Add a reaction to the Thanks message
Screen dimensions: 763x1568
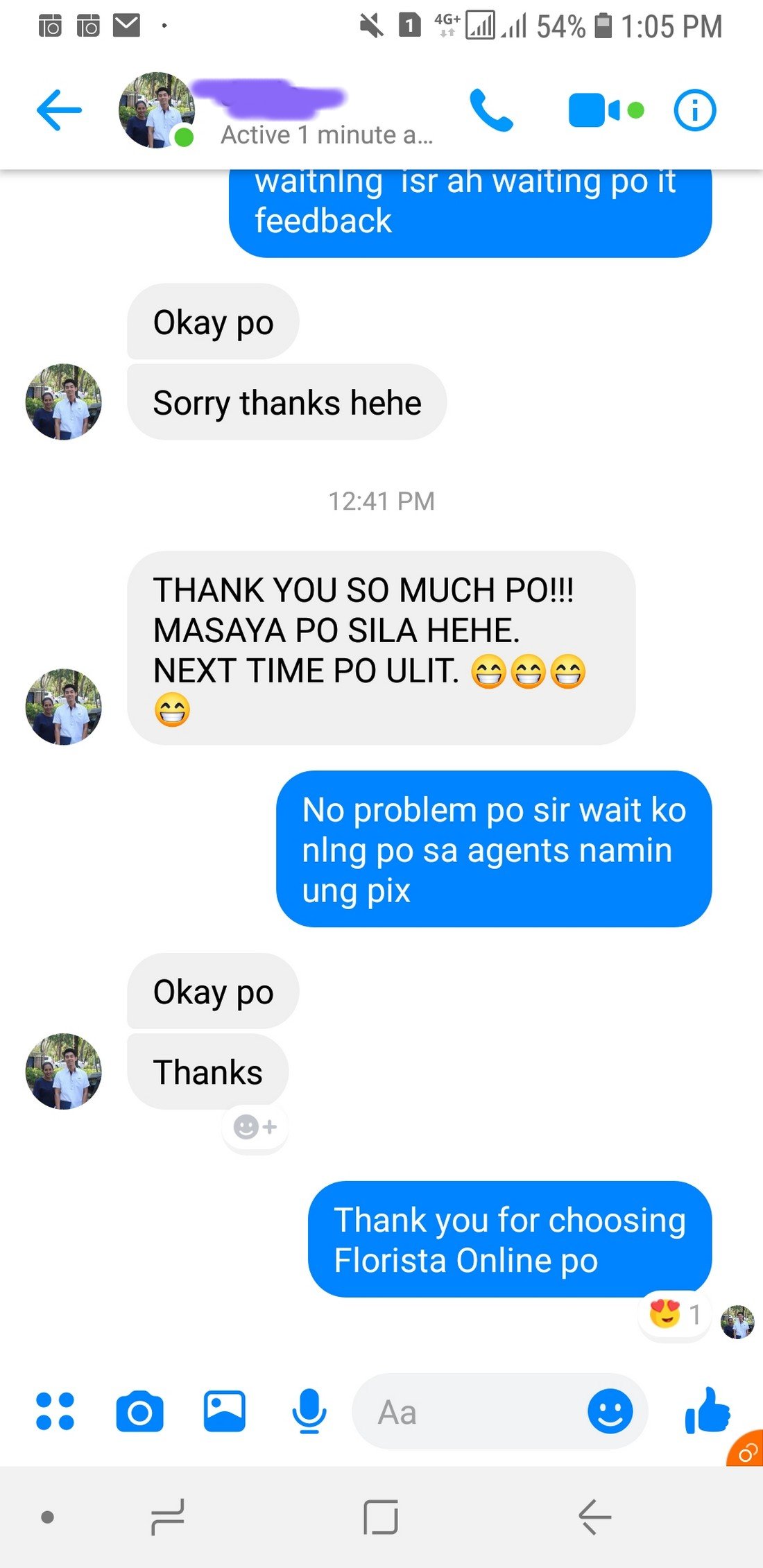click(255, 1127)
